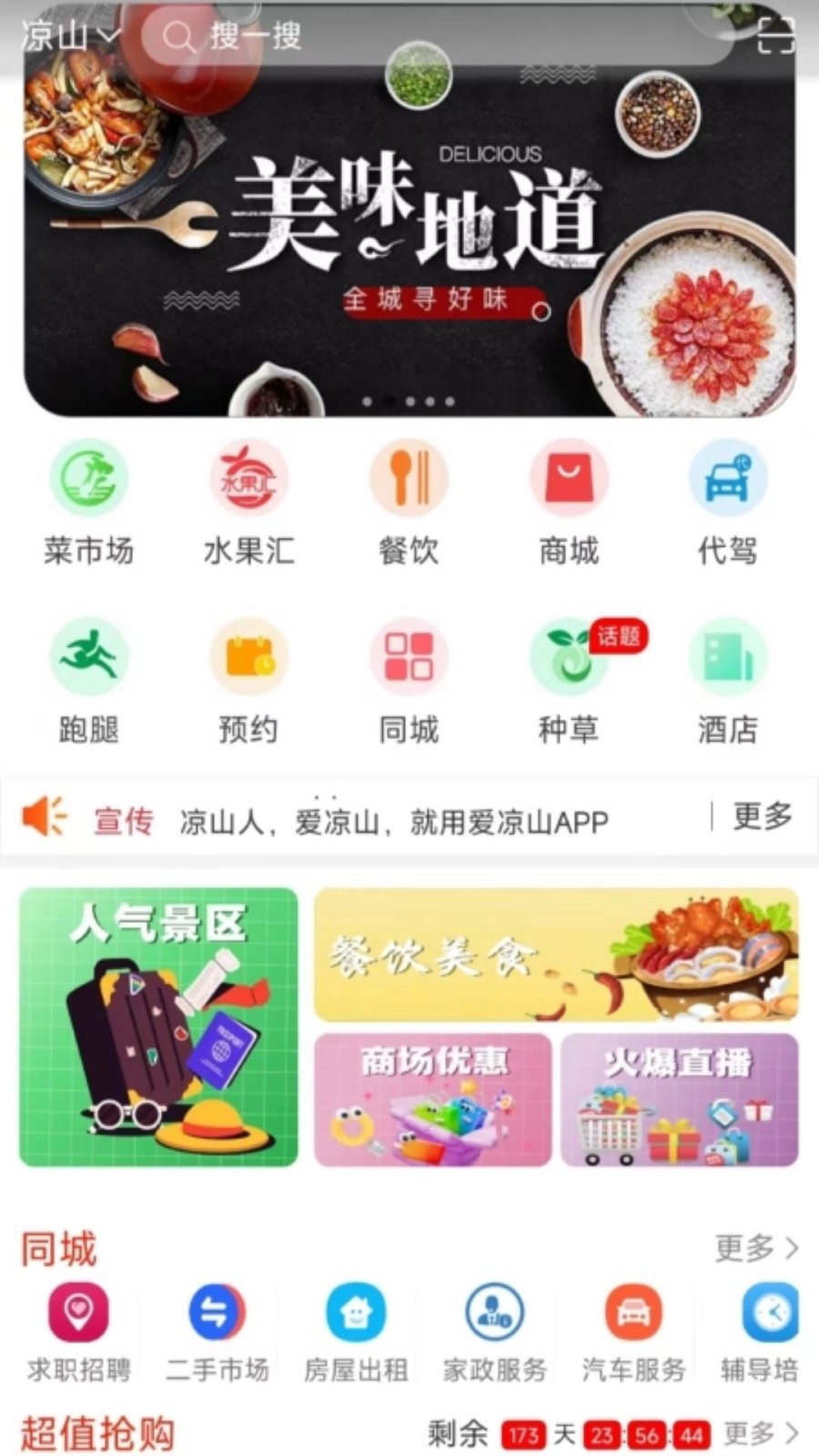This screenshot has width=819, height=1456.
Task: Open the scan icon
Action: pyautogui.click(x=775, y=36)
